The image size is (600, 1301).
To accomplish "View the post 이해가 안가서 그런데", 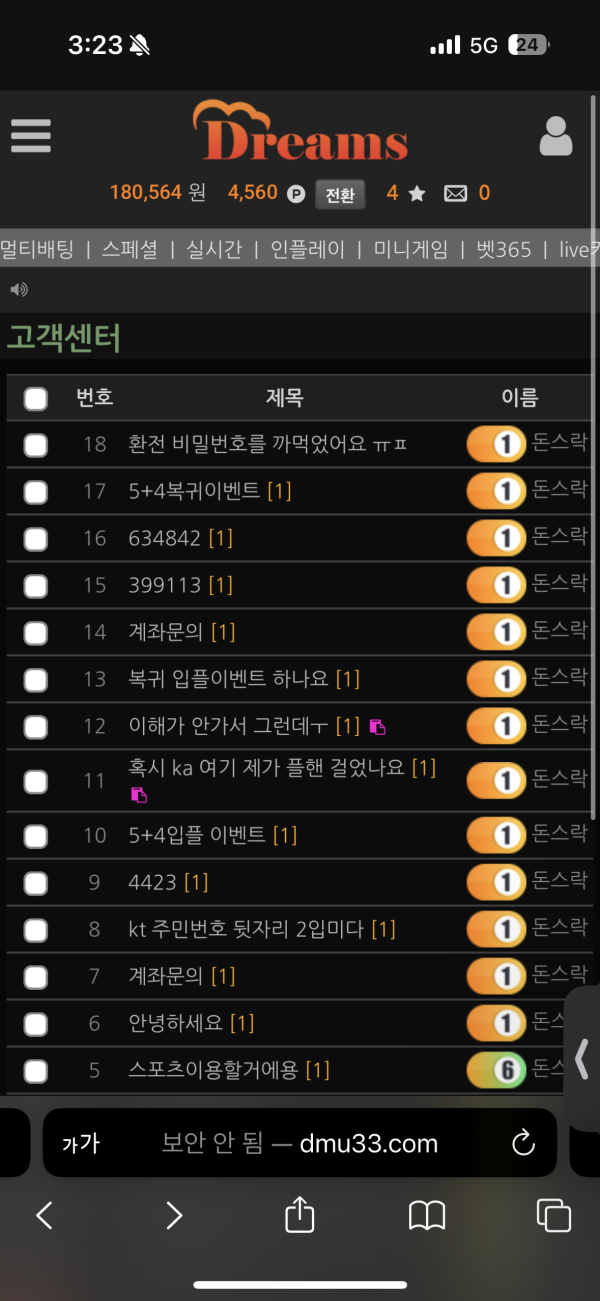I will 229,726.
